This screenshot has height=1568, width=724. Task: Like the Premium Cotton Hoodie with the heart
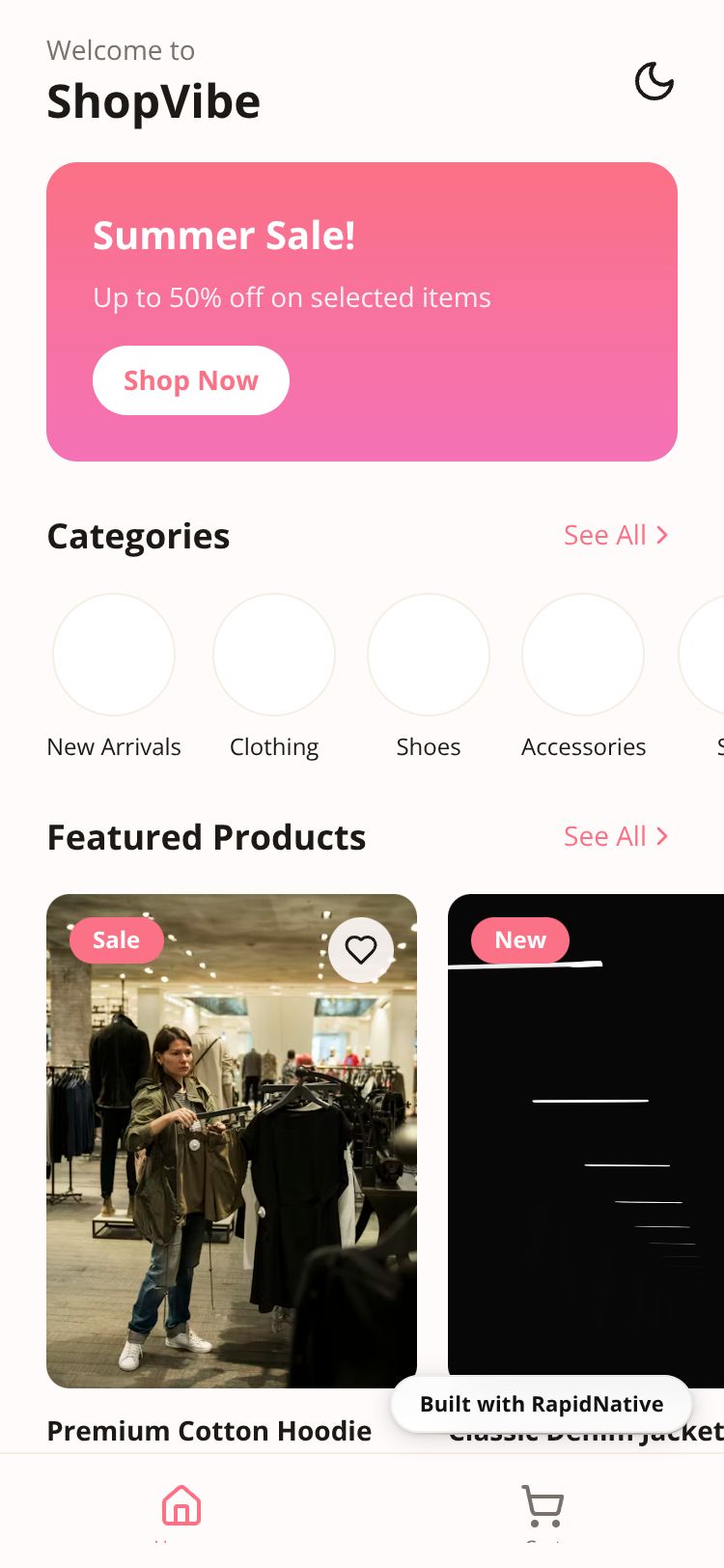(361, 950)
